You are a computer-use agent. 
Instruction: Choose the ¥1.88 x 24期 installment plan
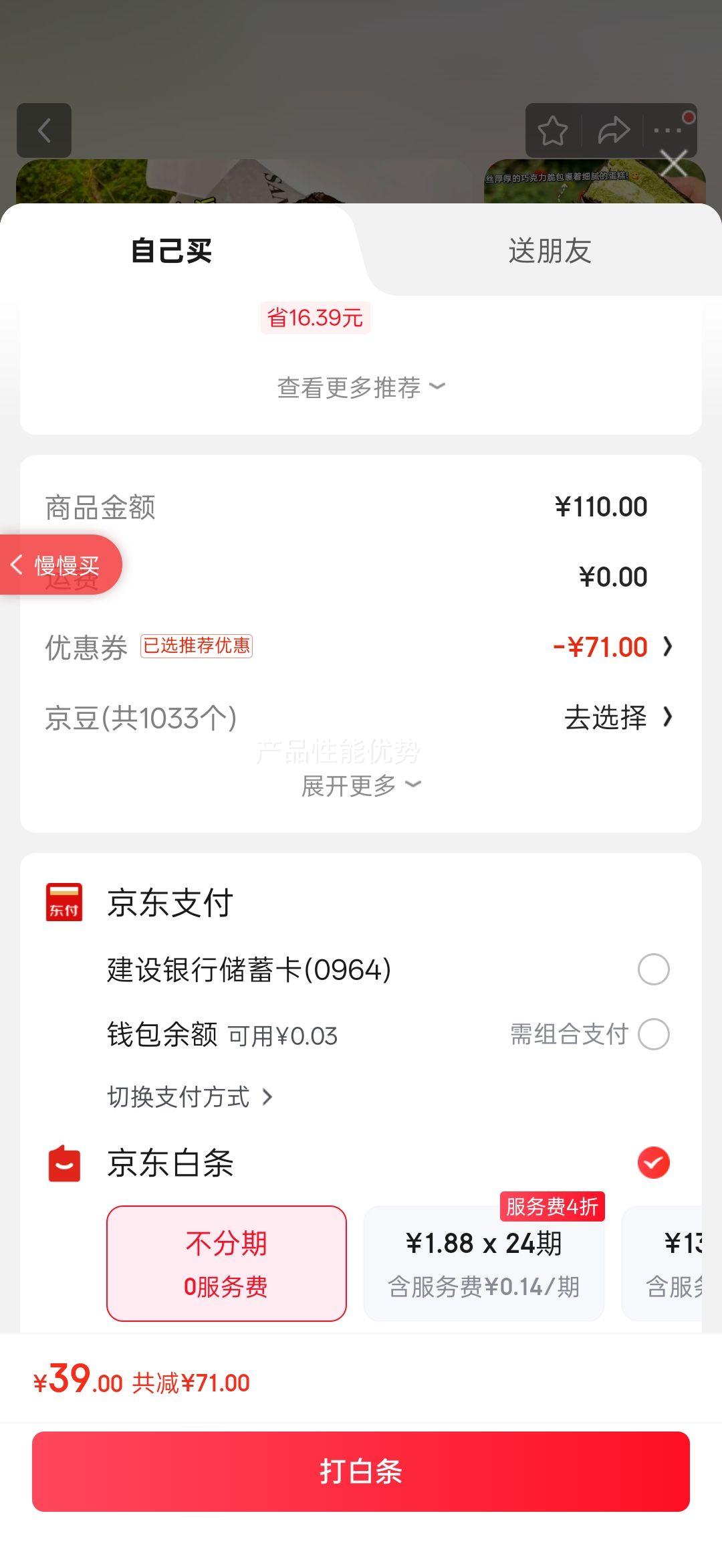click(483, 1264)
